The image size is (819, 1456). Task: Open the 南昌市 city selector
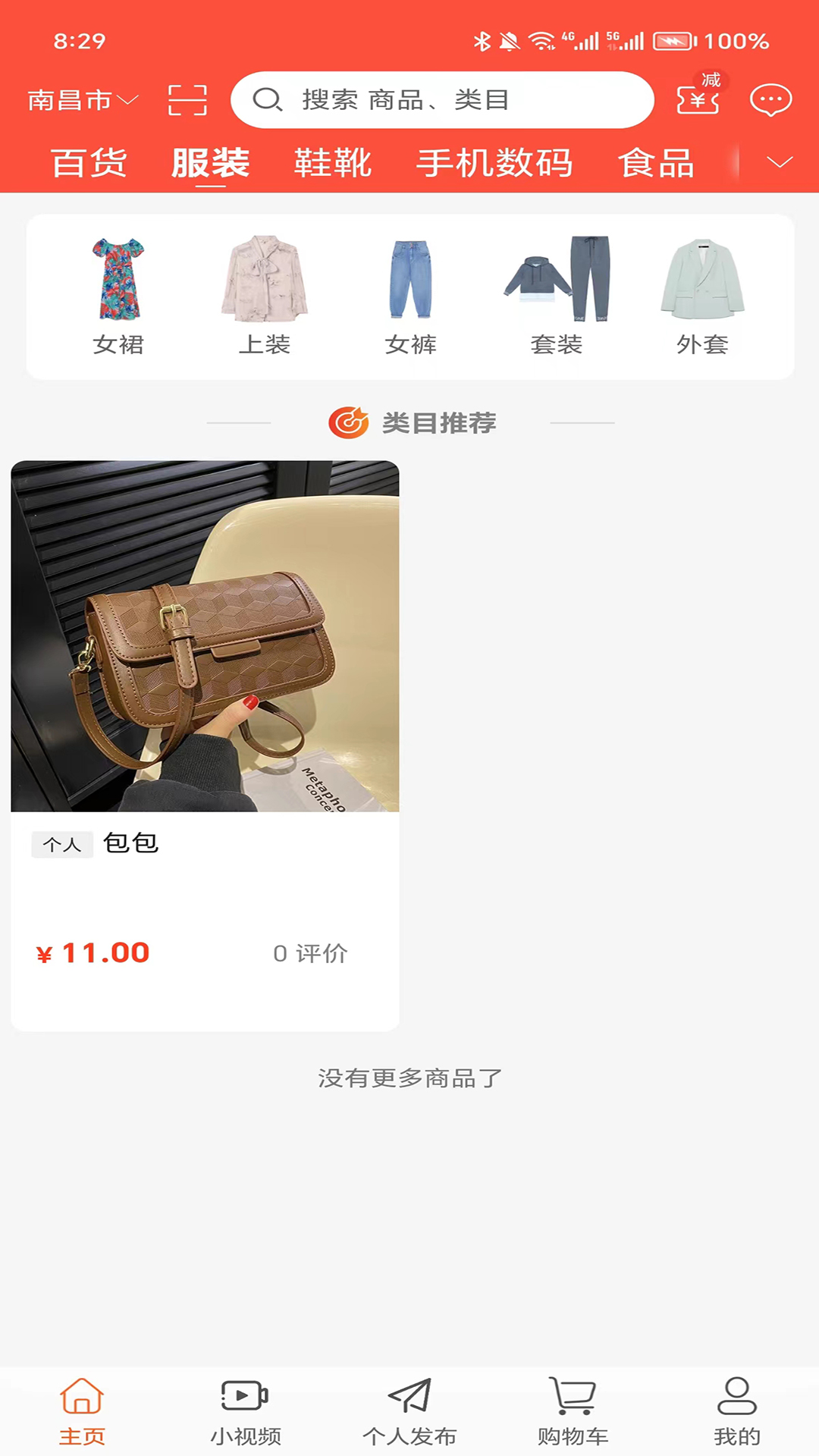click(x=83, y=100)
